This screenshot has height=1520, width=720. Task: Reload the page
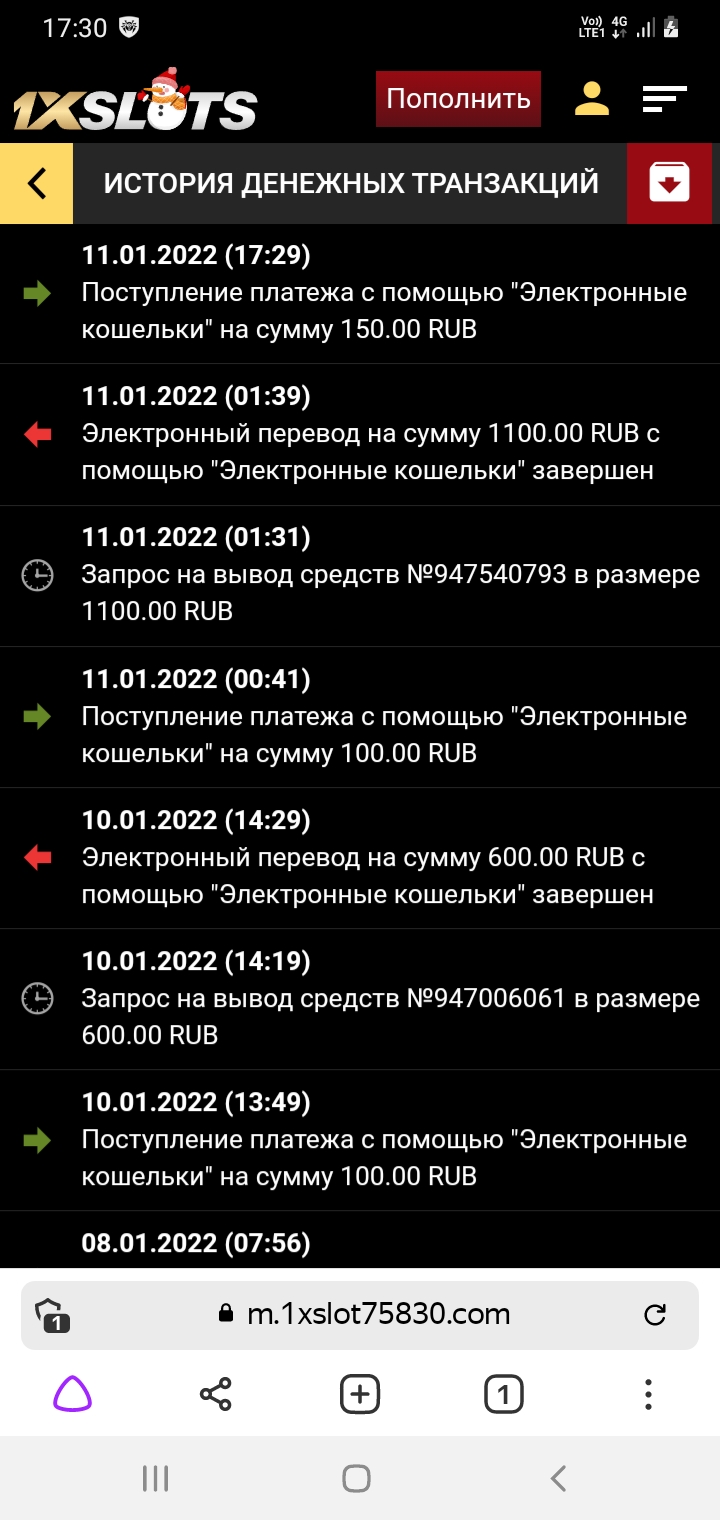655,1314
